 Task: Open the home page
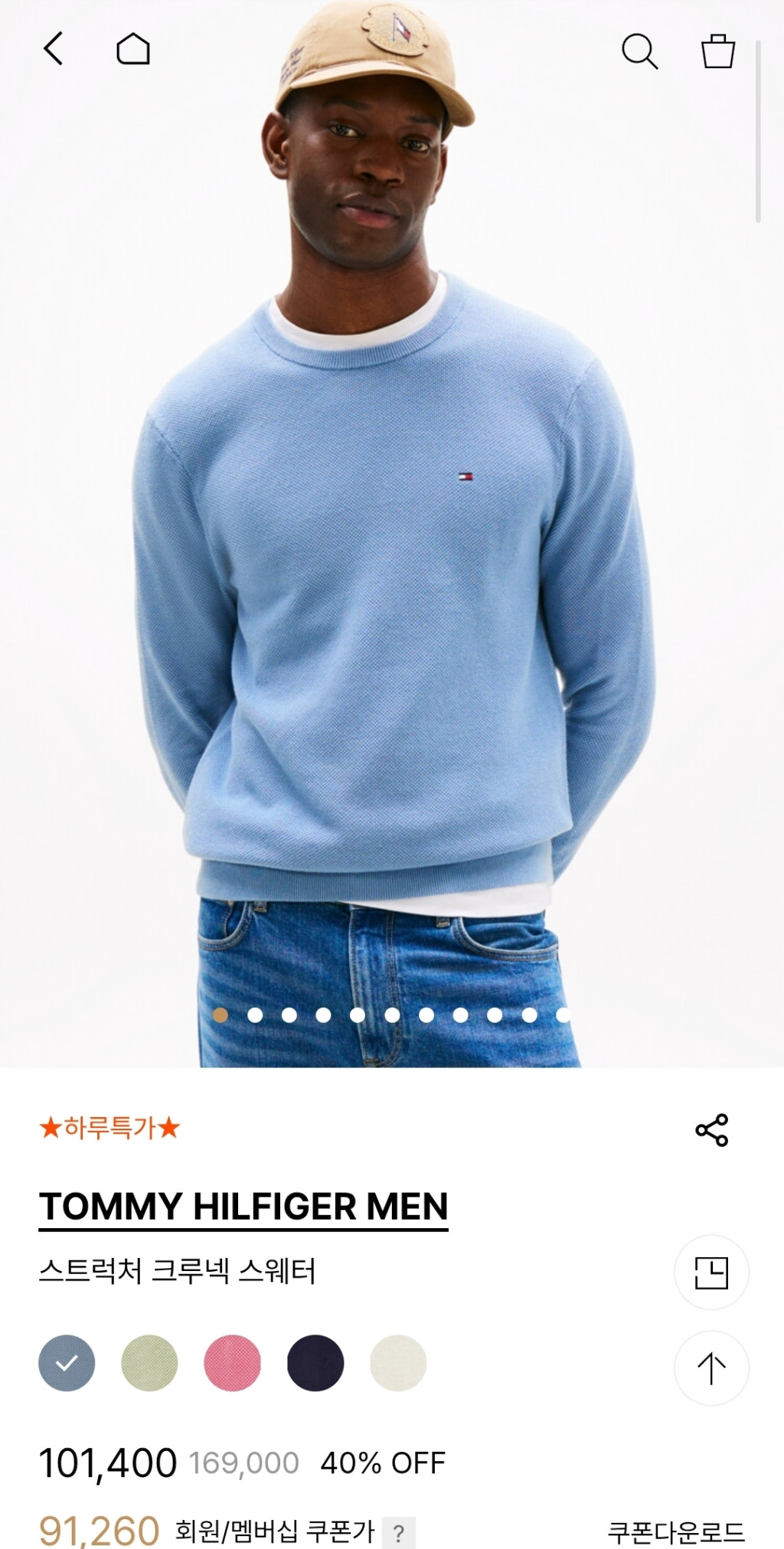tap(133, 50)
